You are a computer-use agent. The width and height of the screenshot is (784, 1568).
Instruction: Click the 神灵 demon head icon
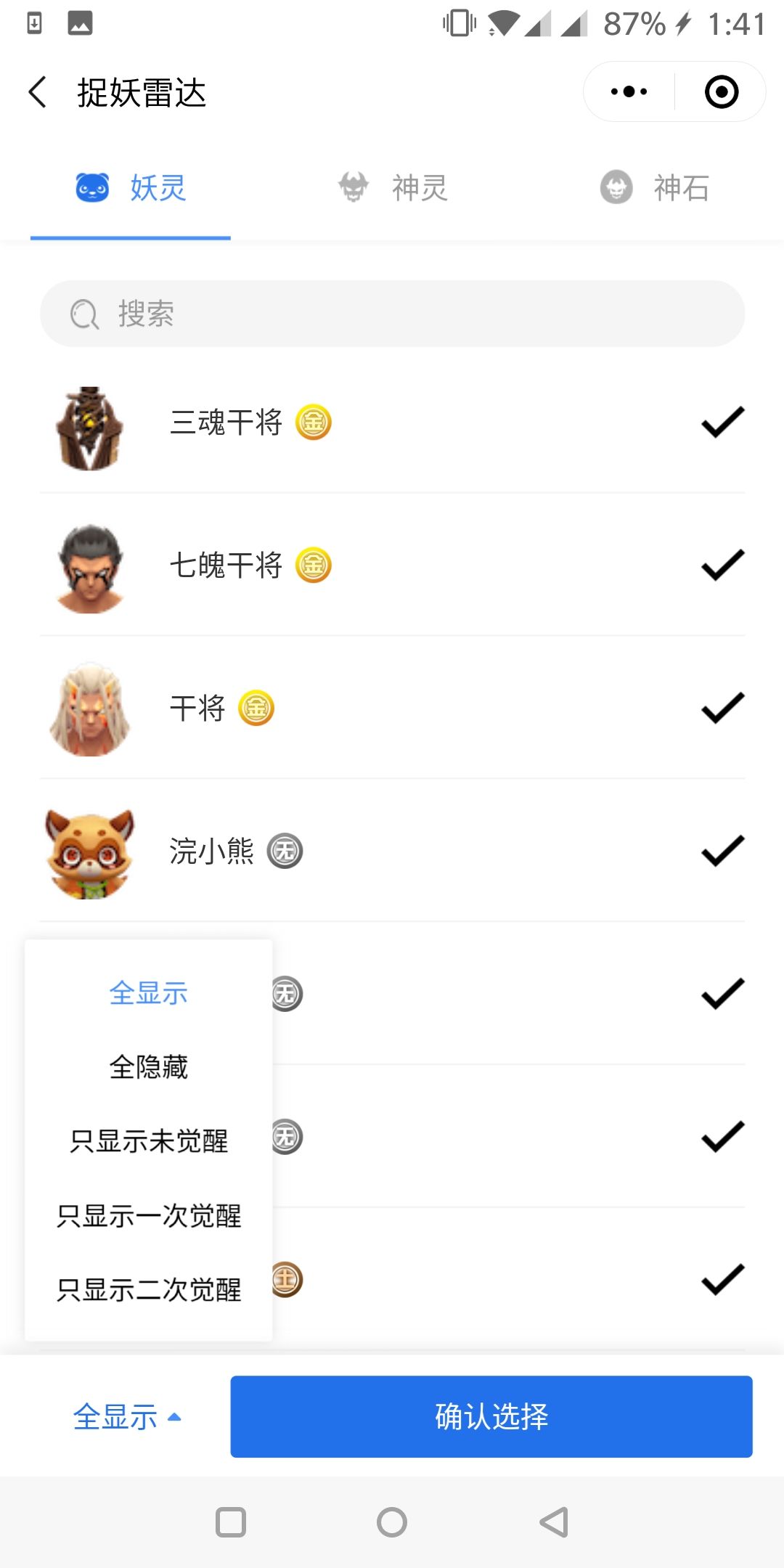pos(354,187)
